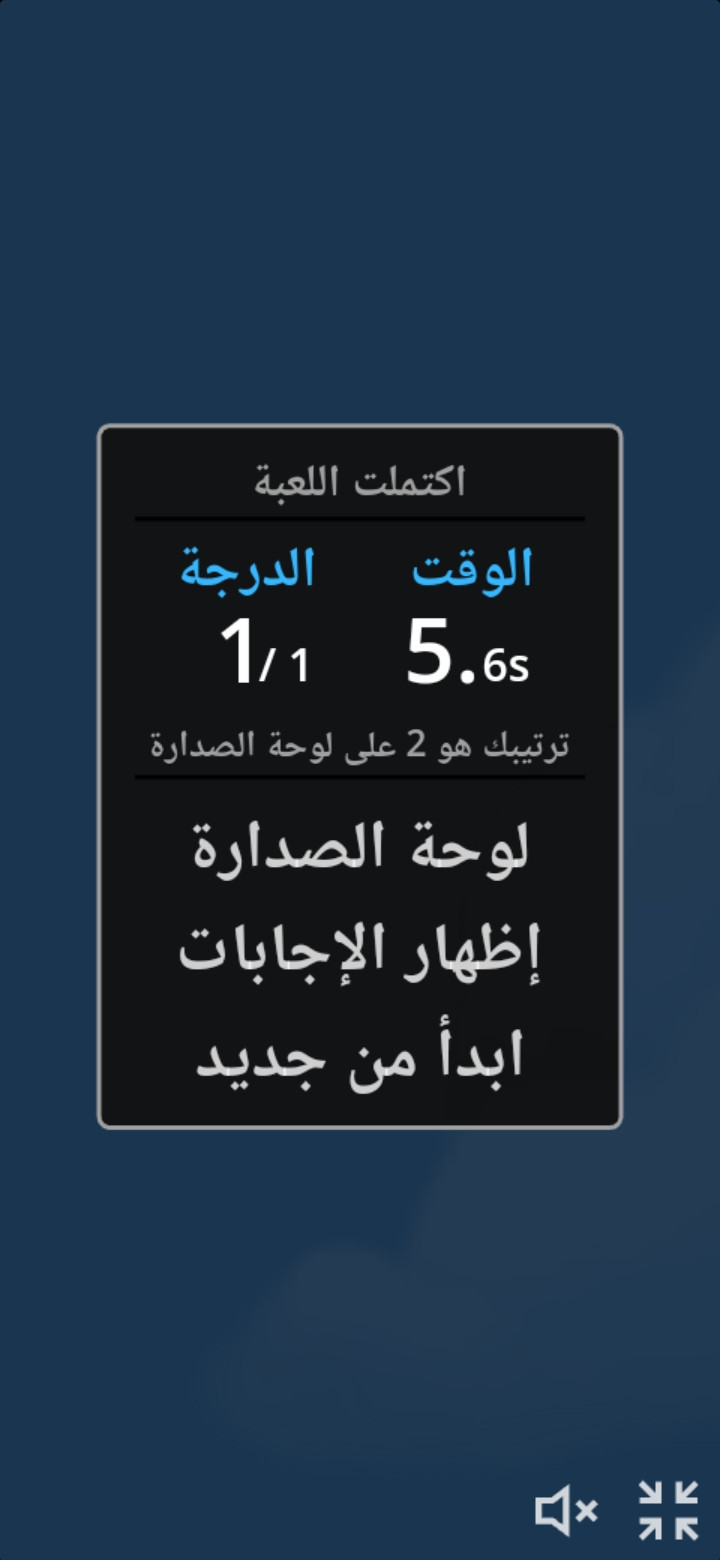The width and height of the screenshot is (720, 1560).
Task: Exit fullscreen mode
Action: coord(668,1510)
